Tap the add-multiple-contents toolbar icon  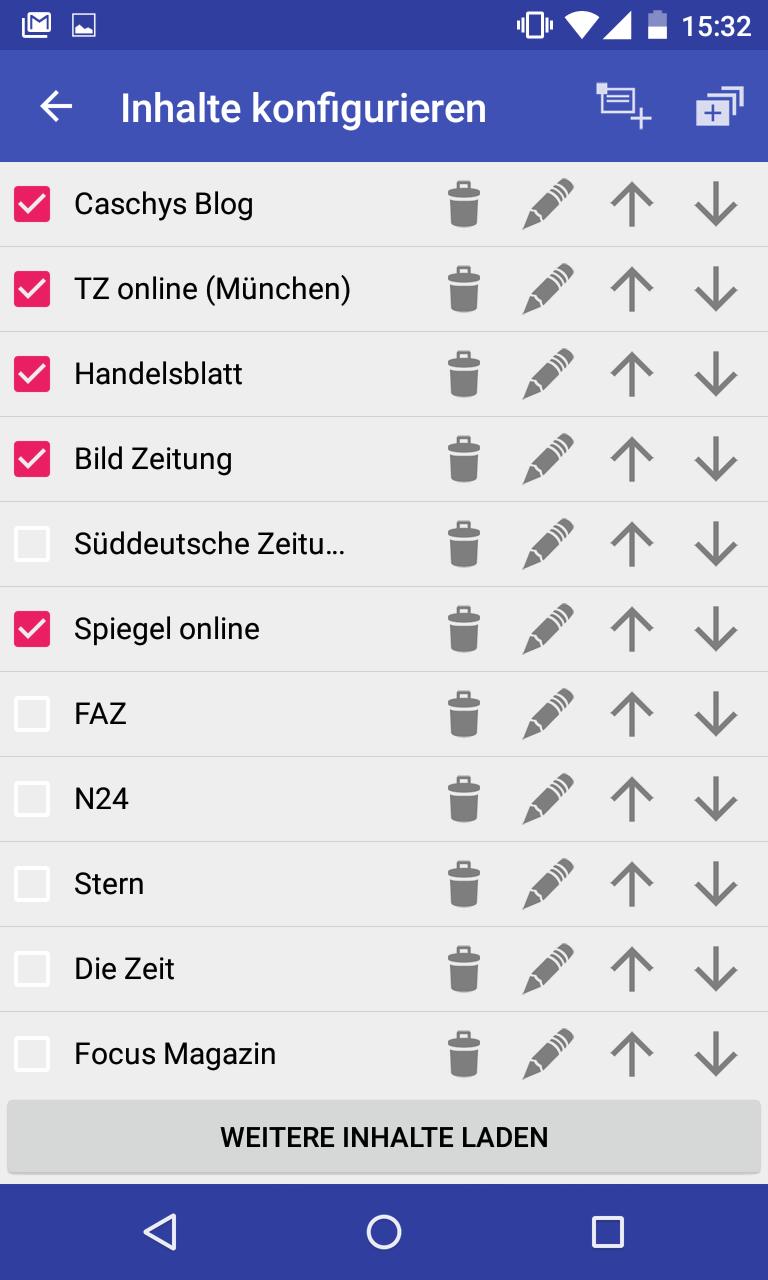[717, 106]
